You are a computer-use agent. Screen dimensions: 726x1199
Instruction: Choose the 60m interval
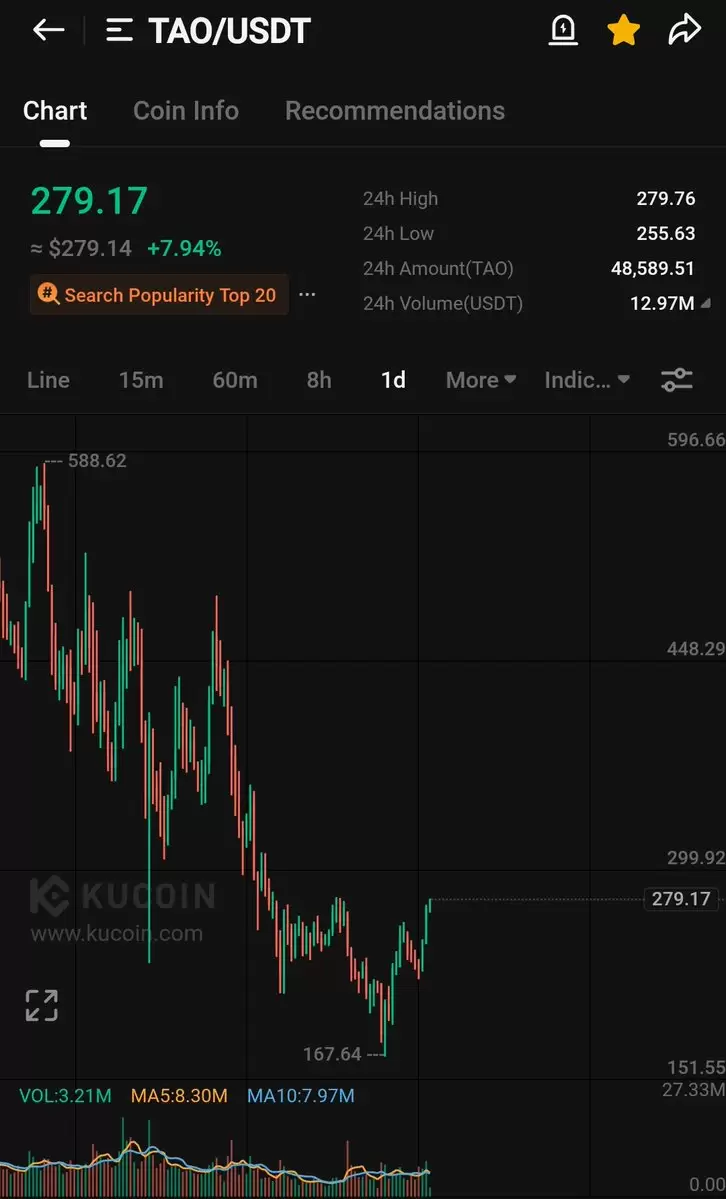(235, 380)
